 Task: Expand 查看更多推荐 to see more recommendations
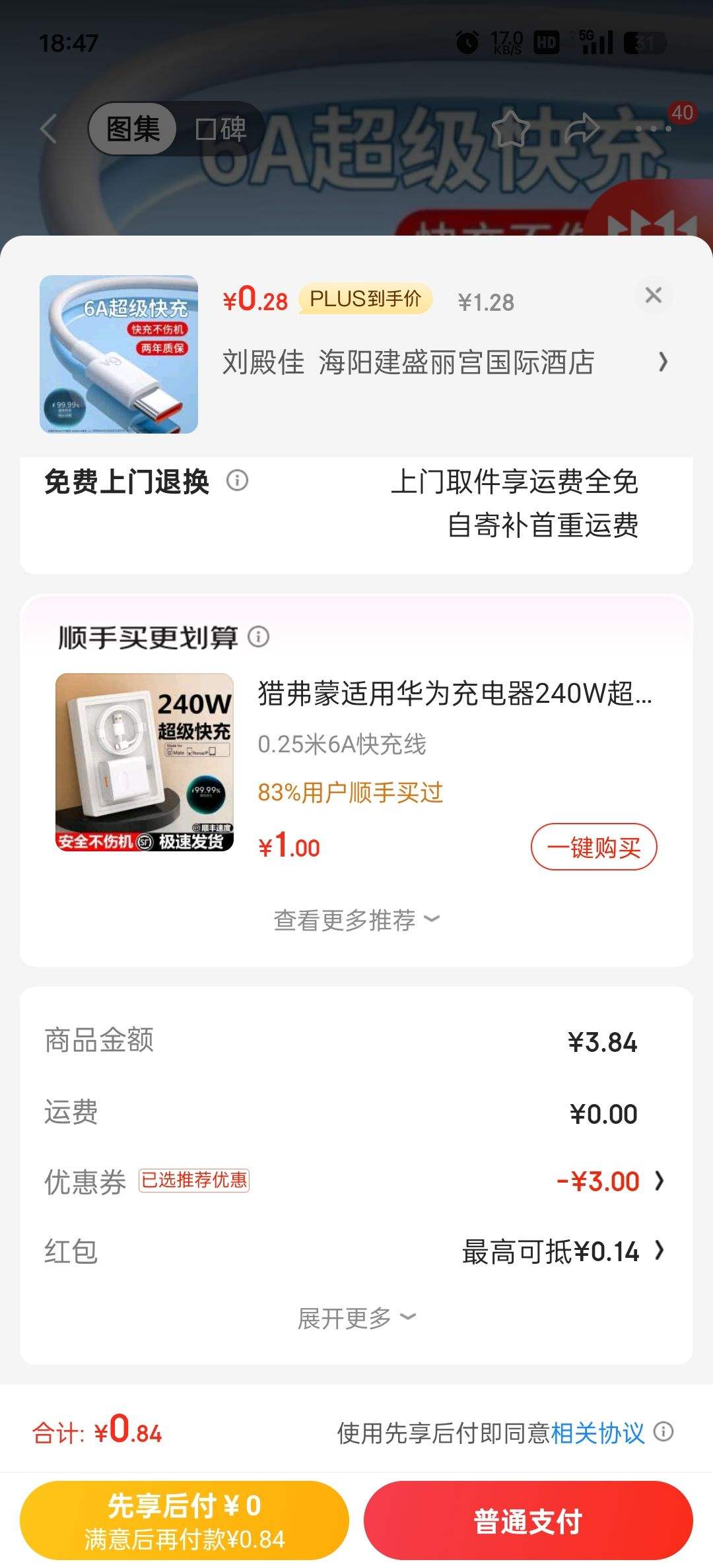356,918
